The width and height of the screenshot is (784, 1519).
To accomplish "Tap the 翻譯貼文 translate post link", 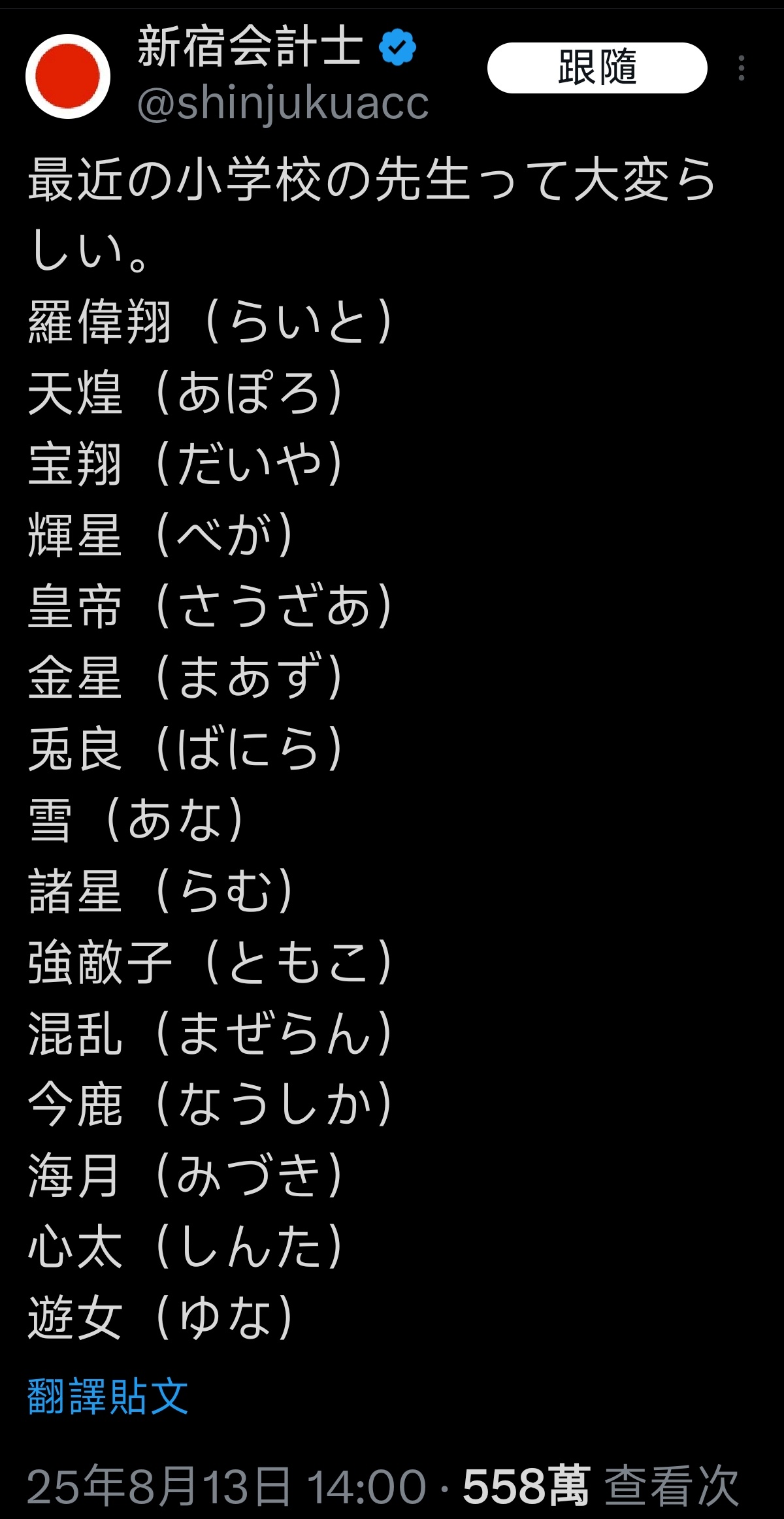I will pos(108,1396).
